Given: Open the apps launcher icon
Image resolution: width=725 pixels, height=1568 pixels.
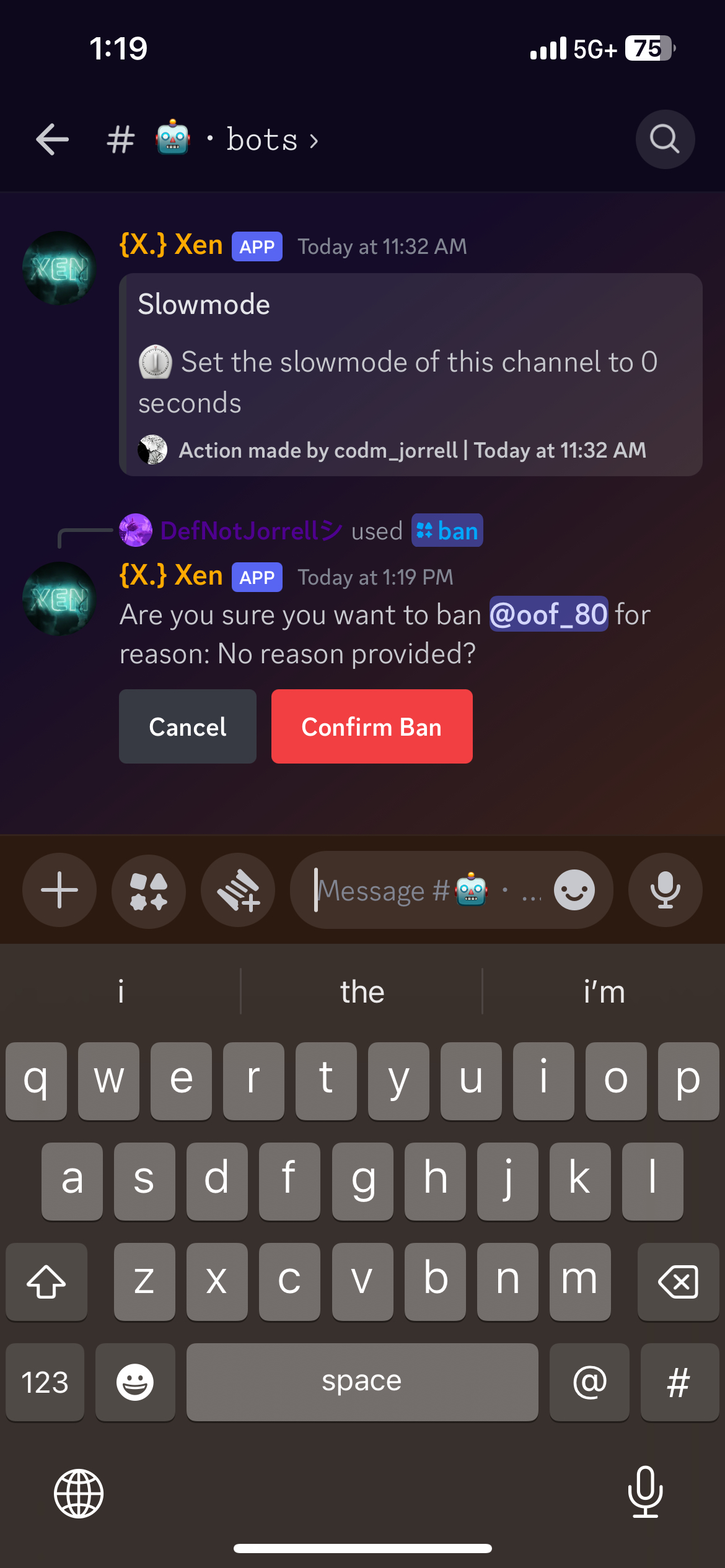Looking at the screenshot, I should (149, 890).
